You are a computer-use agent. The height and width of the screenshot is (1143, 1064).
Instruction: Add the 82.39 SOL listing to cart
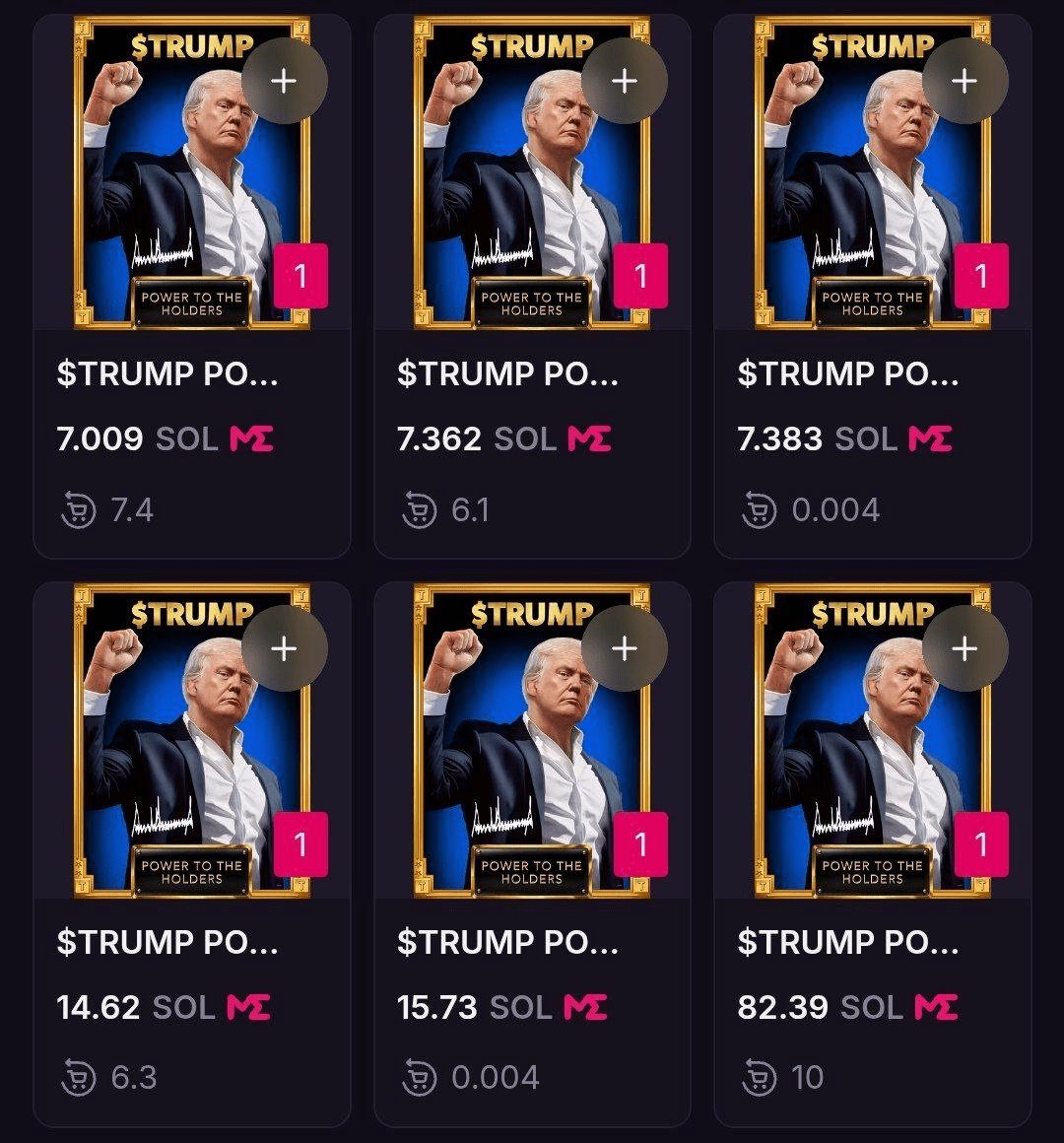click(964, 648)
